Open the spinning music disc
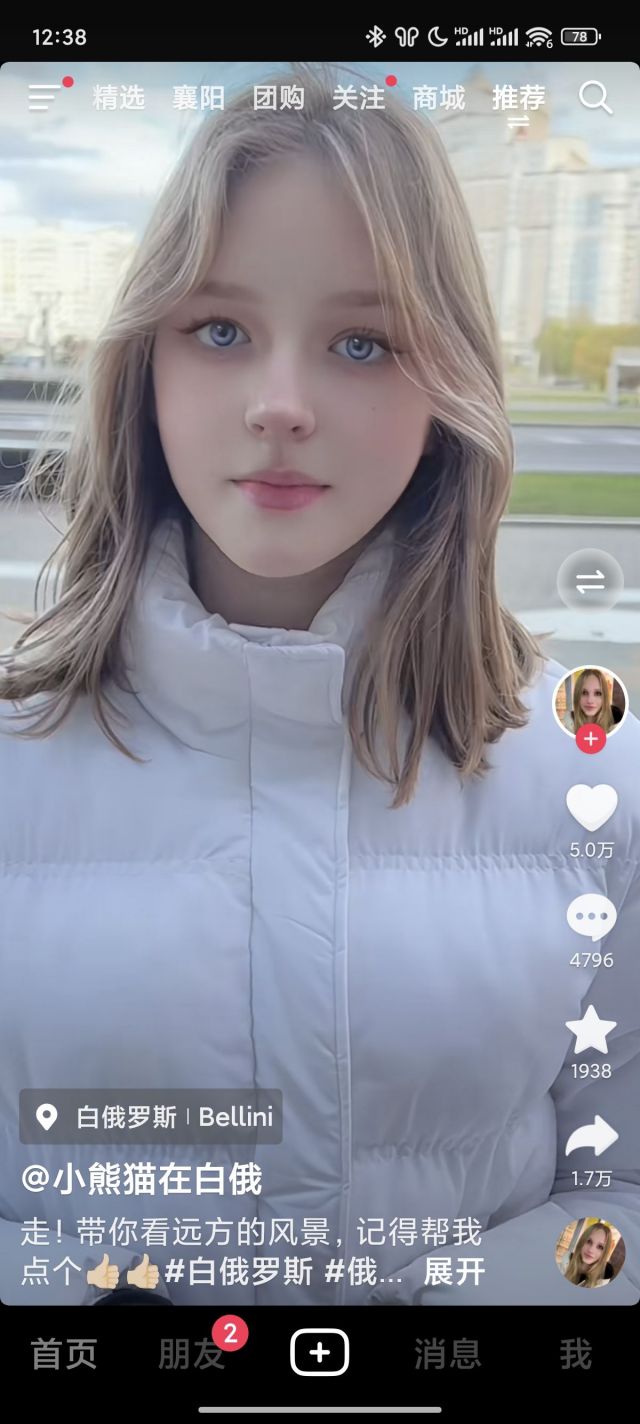This screenshot has height=1424, width=640. (590, 1252)
